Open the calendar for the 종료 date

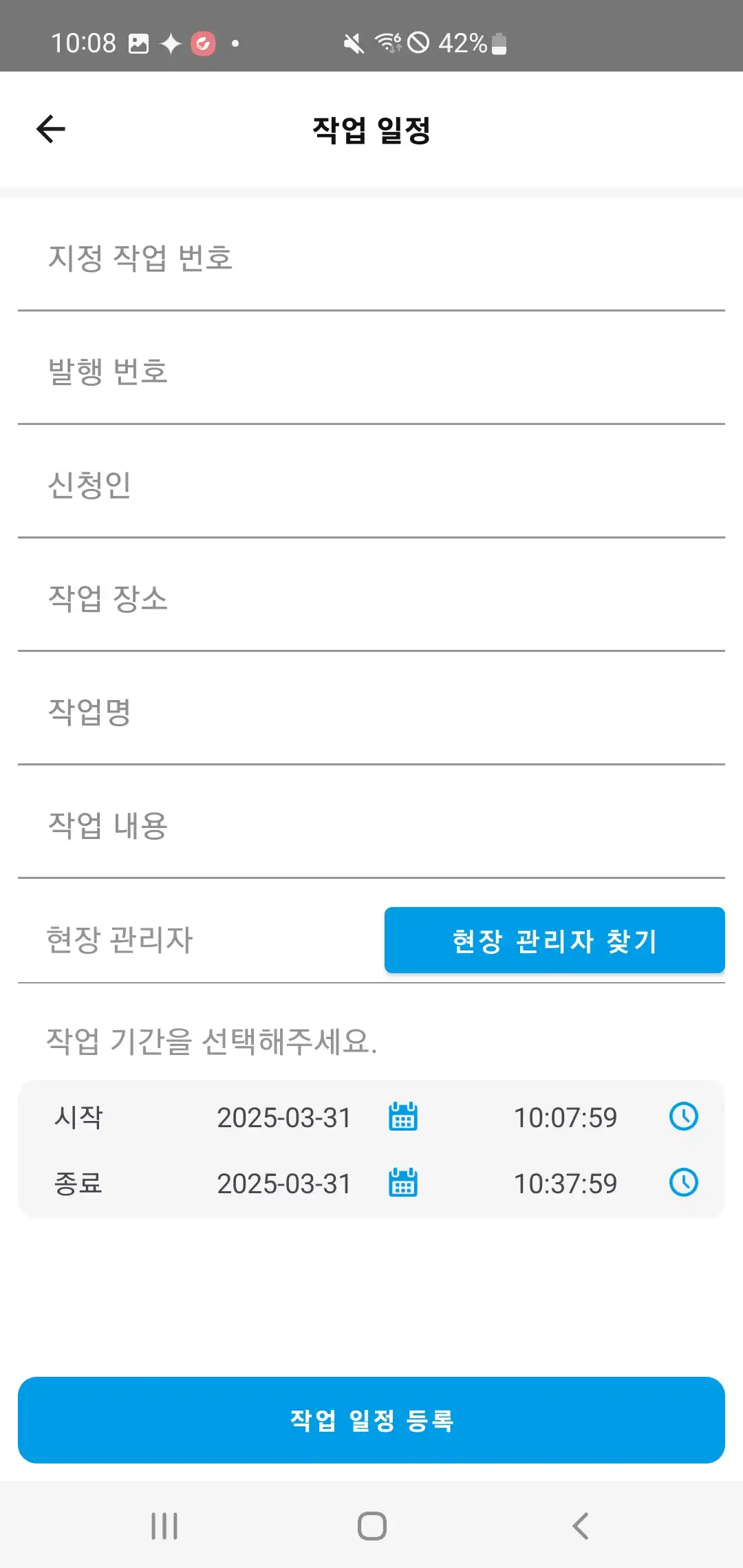[x=403, y=1183]
